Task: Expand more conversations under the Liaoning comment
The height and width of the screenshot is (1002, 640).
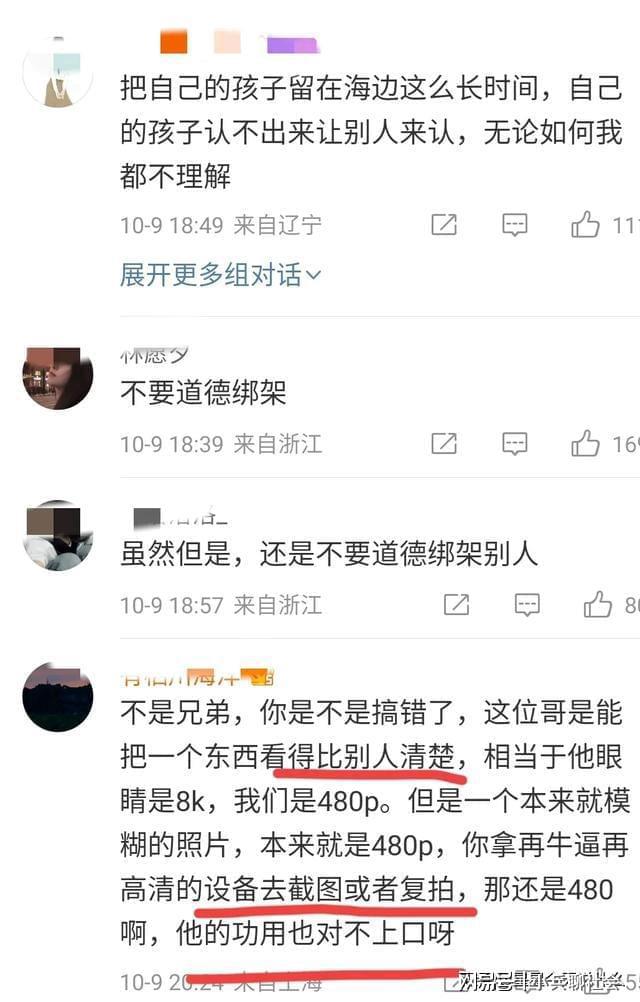Action: [x=220, y=275]
